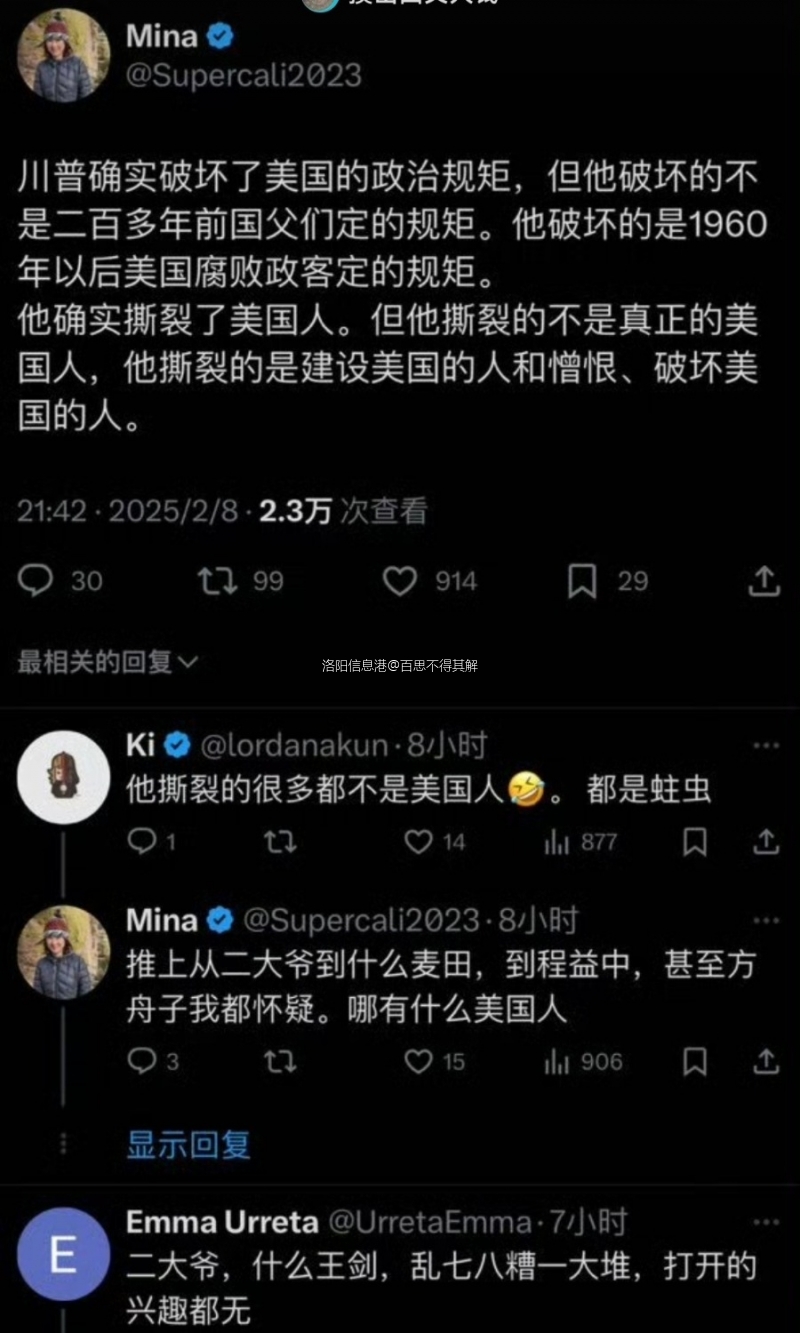Screen dimensions: 800x1333
Task: Open overflow menu on Emma Urreta's reply
Action: coord(766,1222)
